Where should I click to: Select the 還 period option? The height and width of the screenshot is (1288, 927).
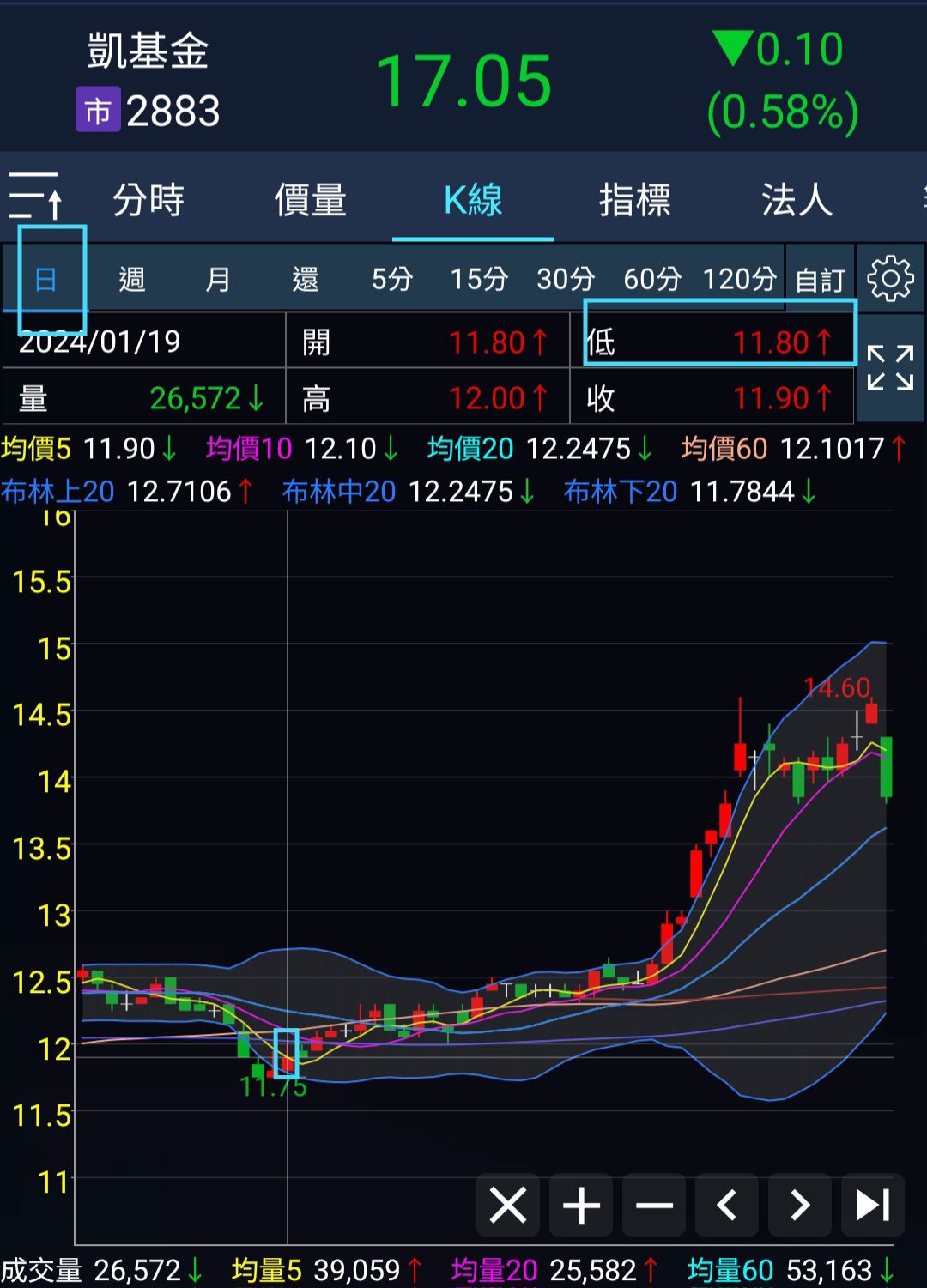pyautogui.click(x=305, y=280)
